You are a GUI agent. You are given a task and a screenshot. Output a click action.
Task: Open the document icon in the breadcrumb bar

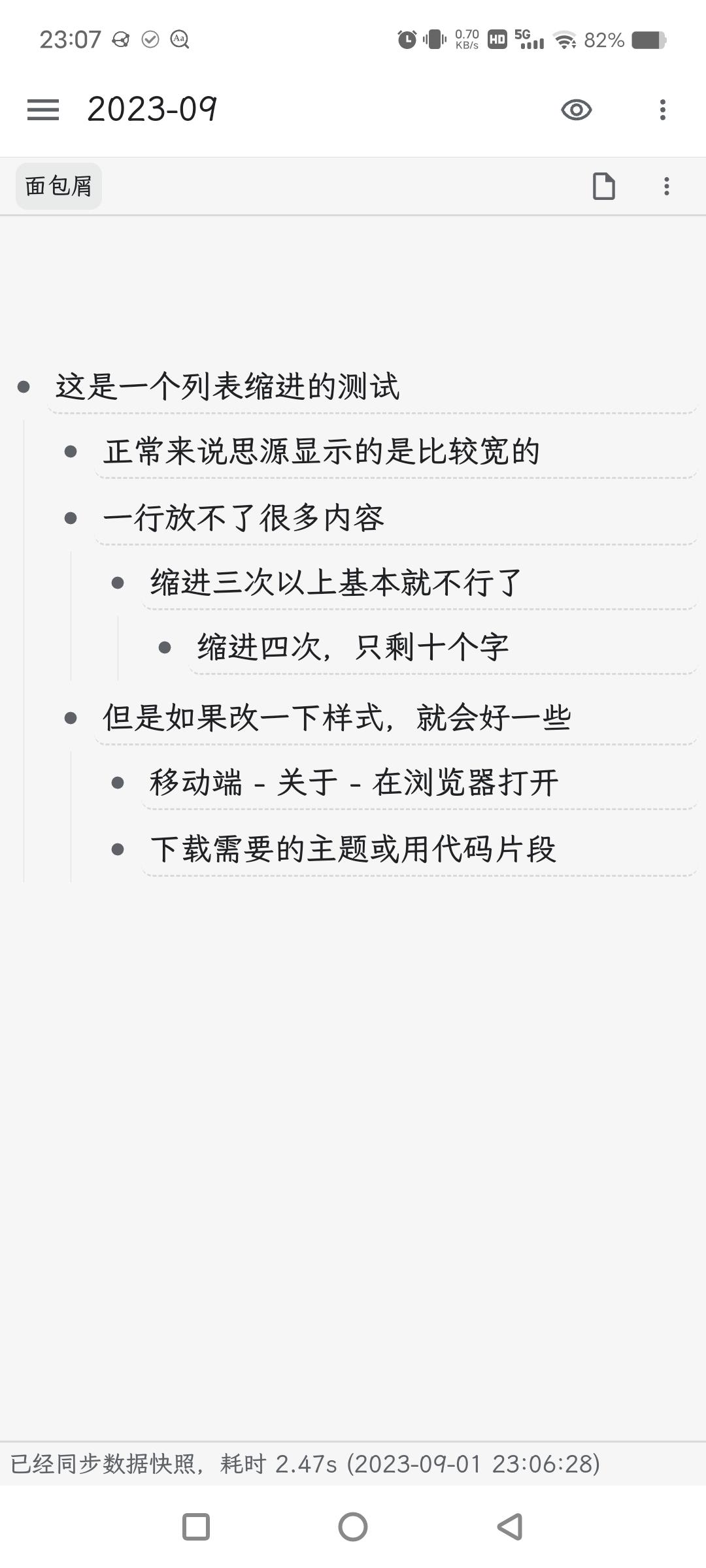pyautogui.click(x=603, y=186)
